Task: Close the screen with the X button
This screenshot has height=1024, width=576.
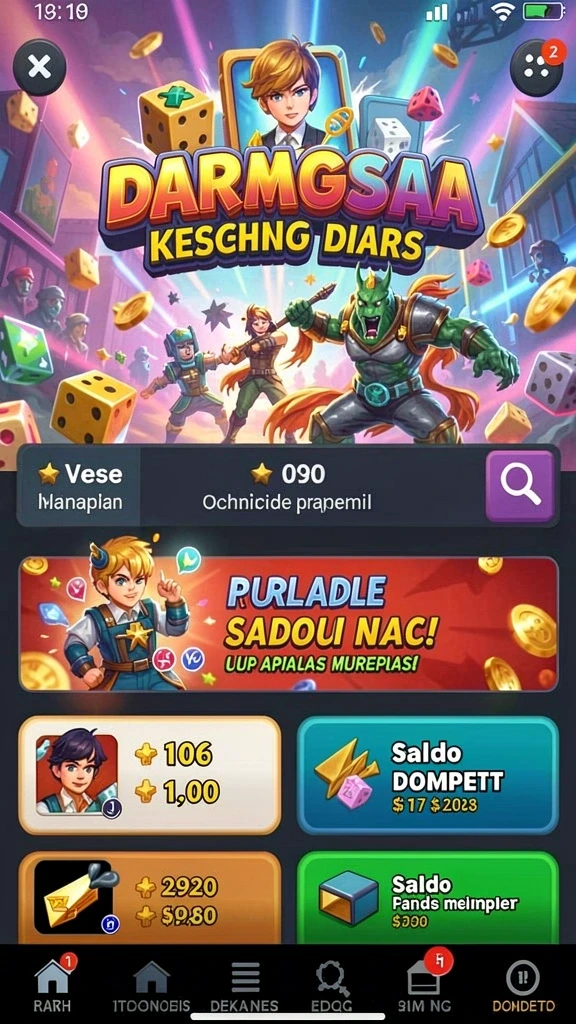Action: pos(39,67)
